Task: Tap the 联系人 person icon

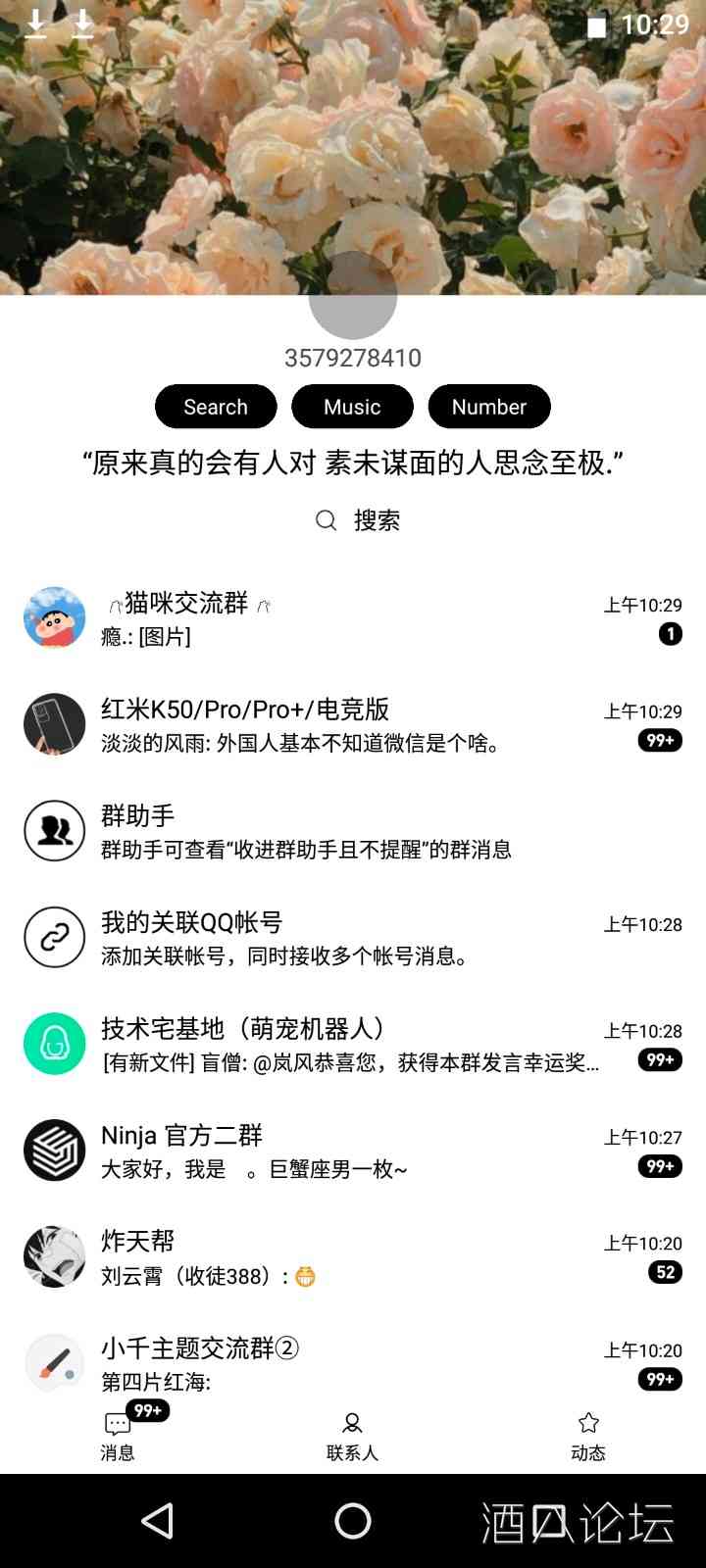Action: point(352,1423)
